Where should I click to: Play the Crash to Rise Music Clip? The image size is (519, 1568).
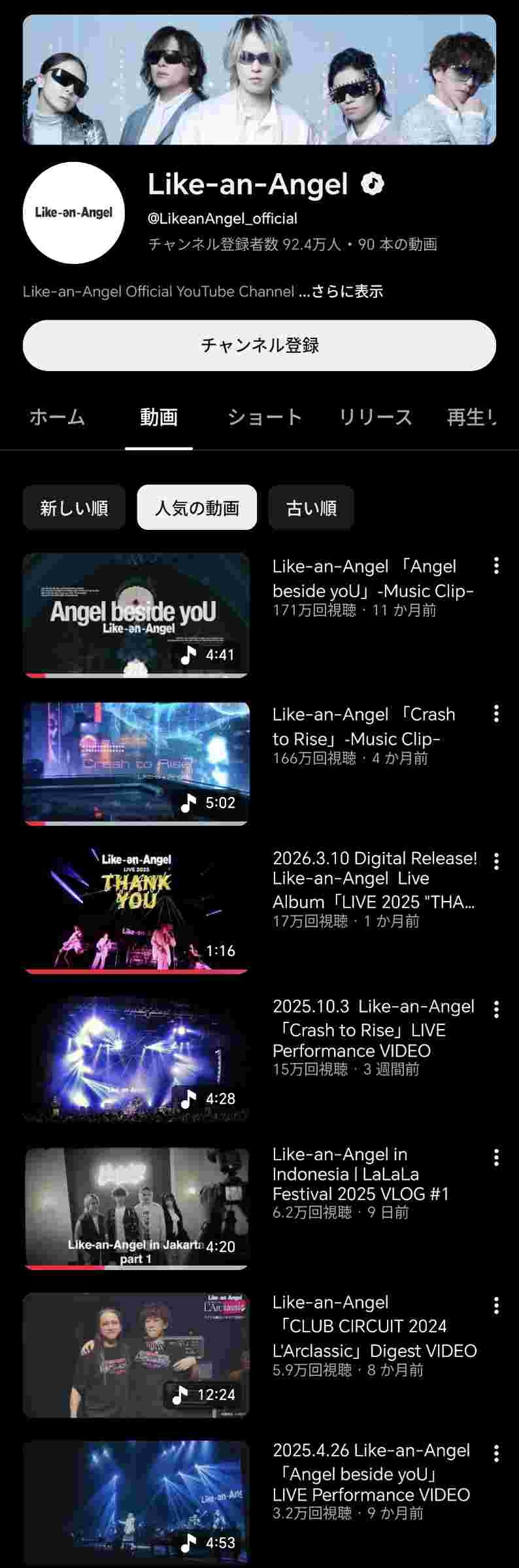[x=136, y=763]
